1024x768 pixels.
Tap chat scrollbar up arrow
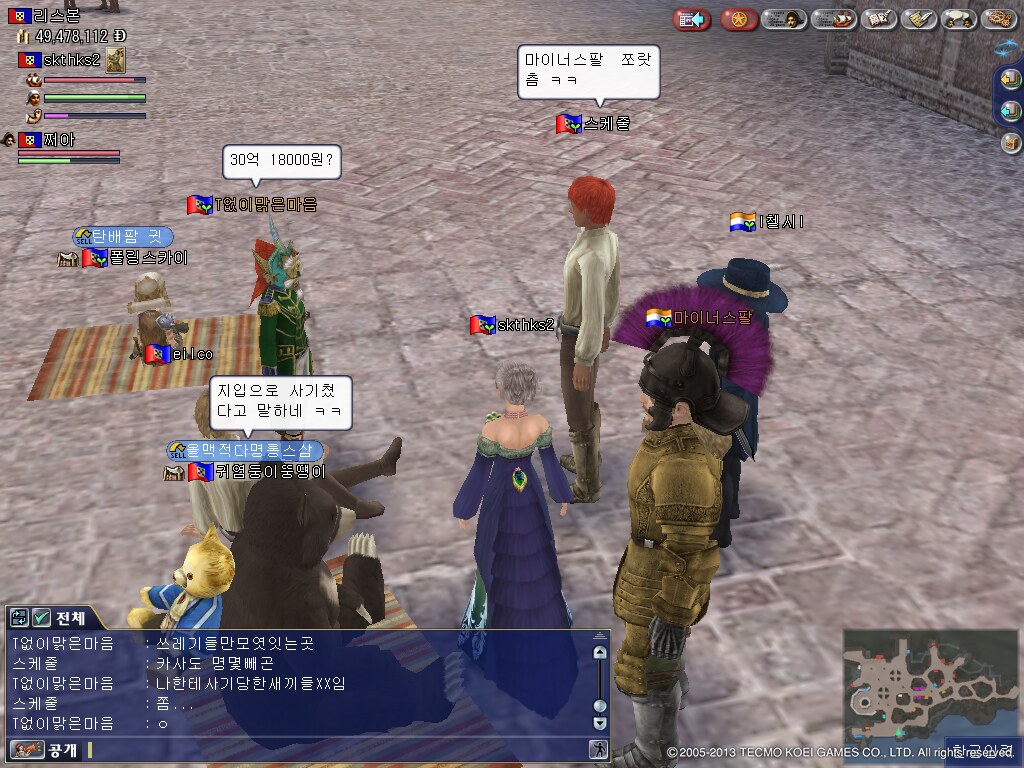600,652
